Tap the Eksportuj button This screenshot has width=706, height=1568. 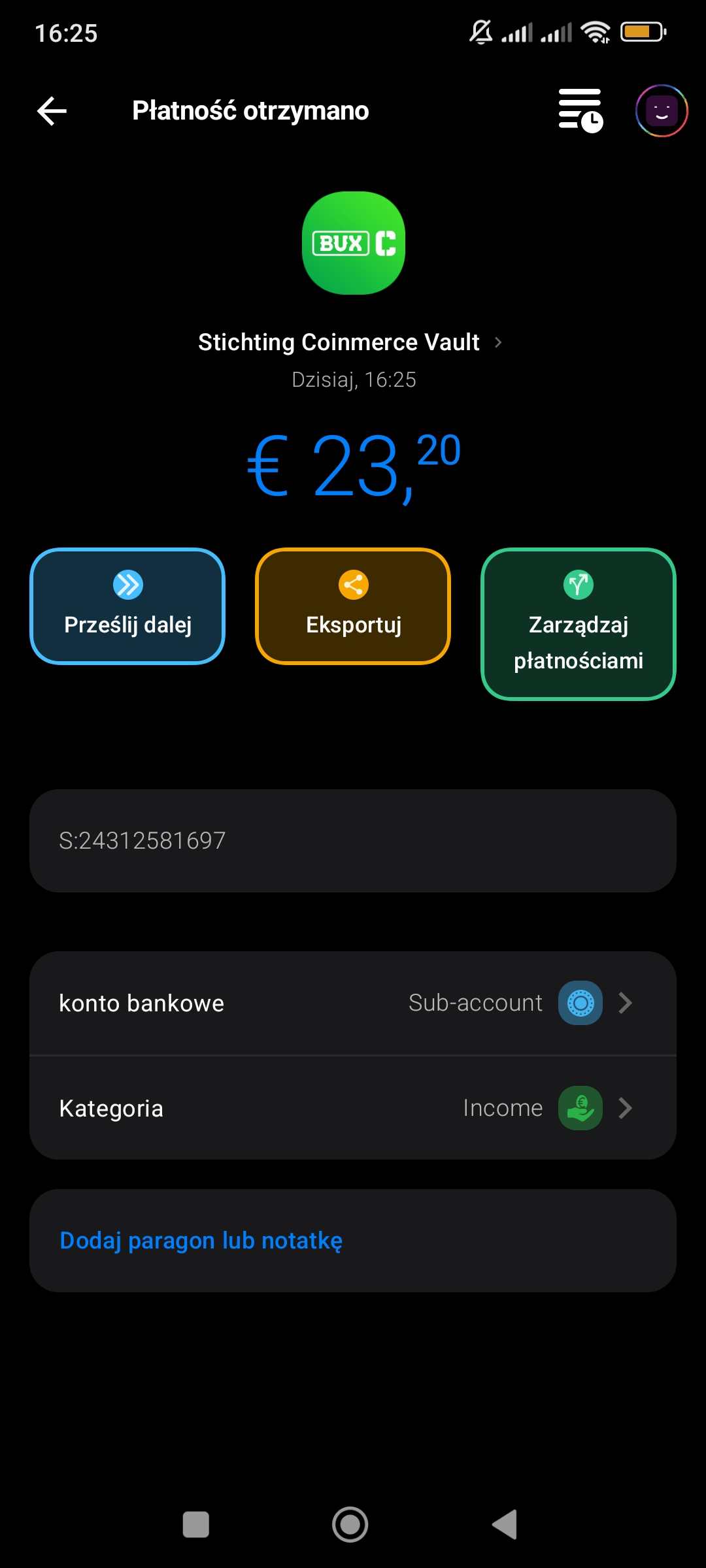click(x=353, y=606)
